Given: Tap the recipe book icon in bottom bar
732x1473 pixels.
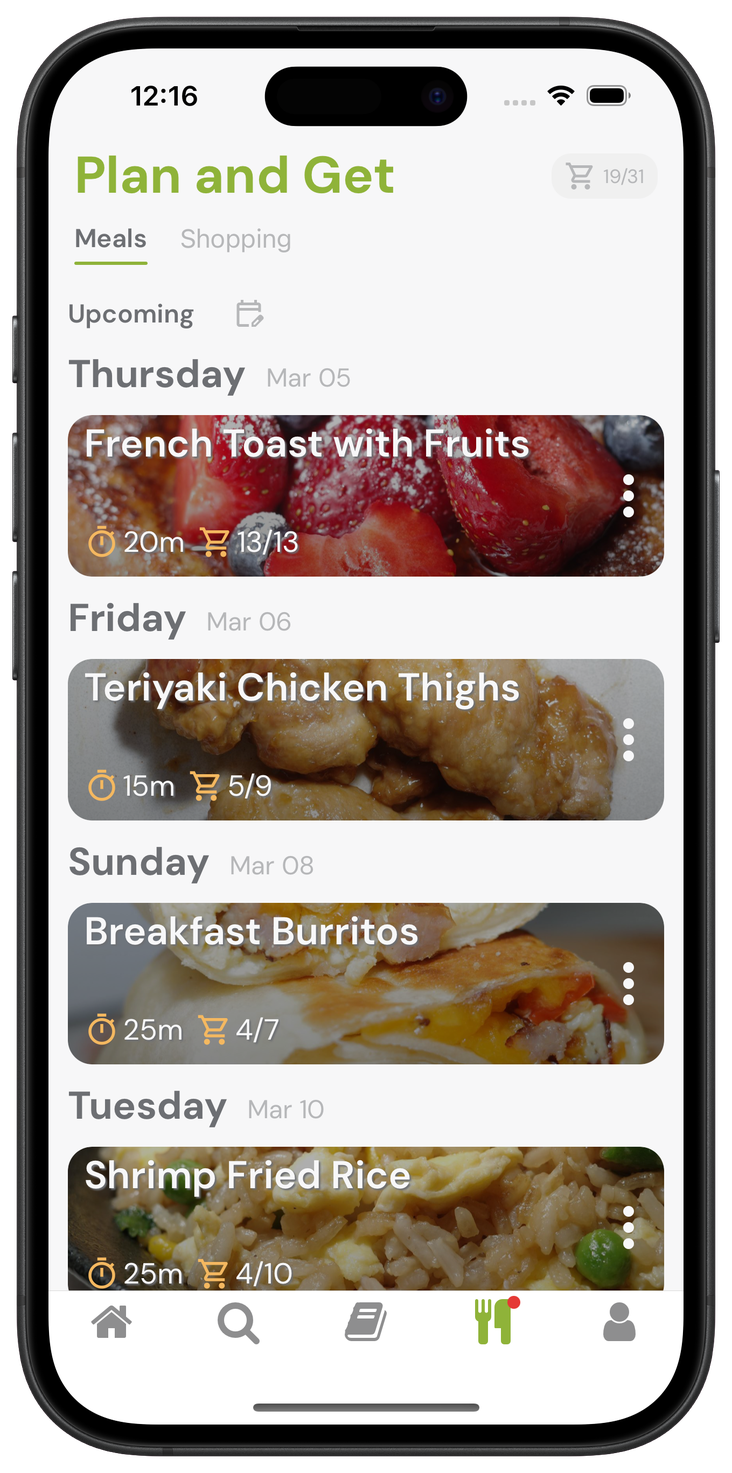Looking at the screenshot, I should pos(365,1322).
